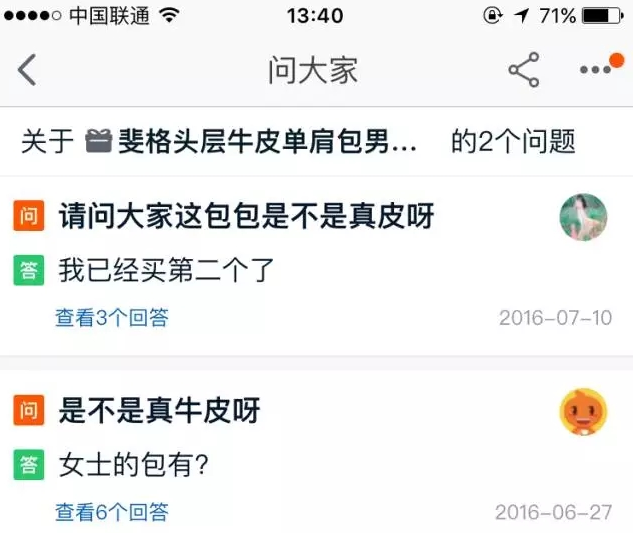637x549 pixels.
Task: Open question 请问大家这包包是不是真皮呀
Action: (x=246, y=215)
